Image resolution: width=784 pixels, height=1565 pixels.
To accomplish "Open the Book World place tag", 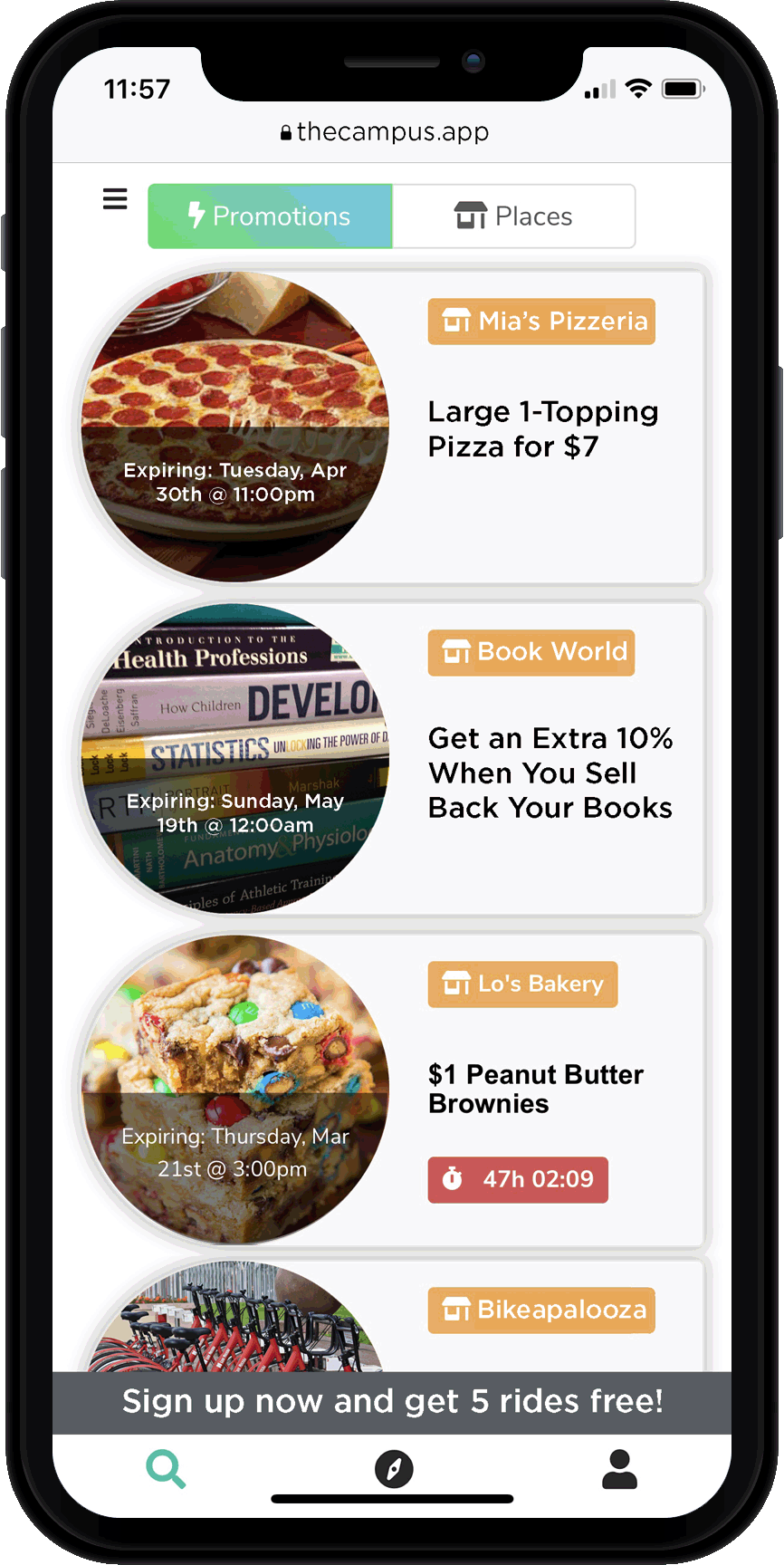I will (x=531, y=652).
